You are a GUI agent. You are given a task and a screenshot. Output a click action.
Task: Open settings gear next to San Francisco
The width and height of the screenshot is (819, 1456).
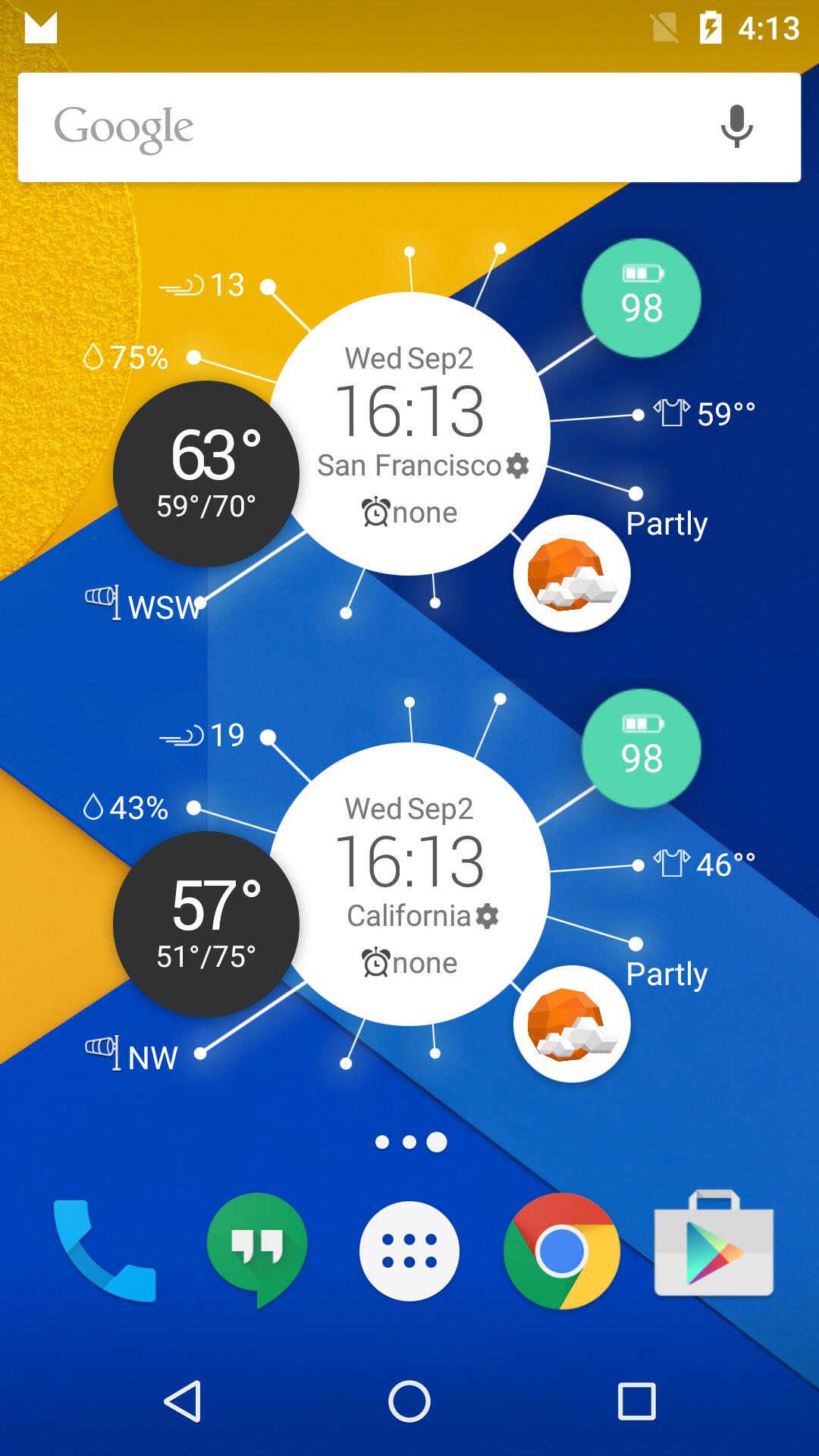pyautogui.click(x=517, y=466)
